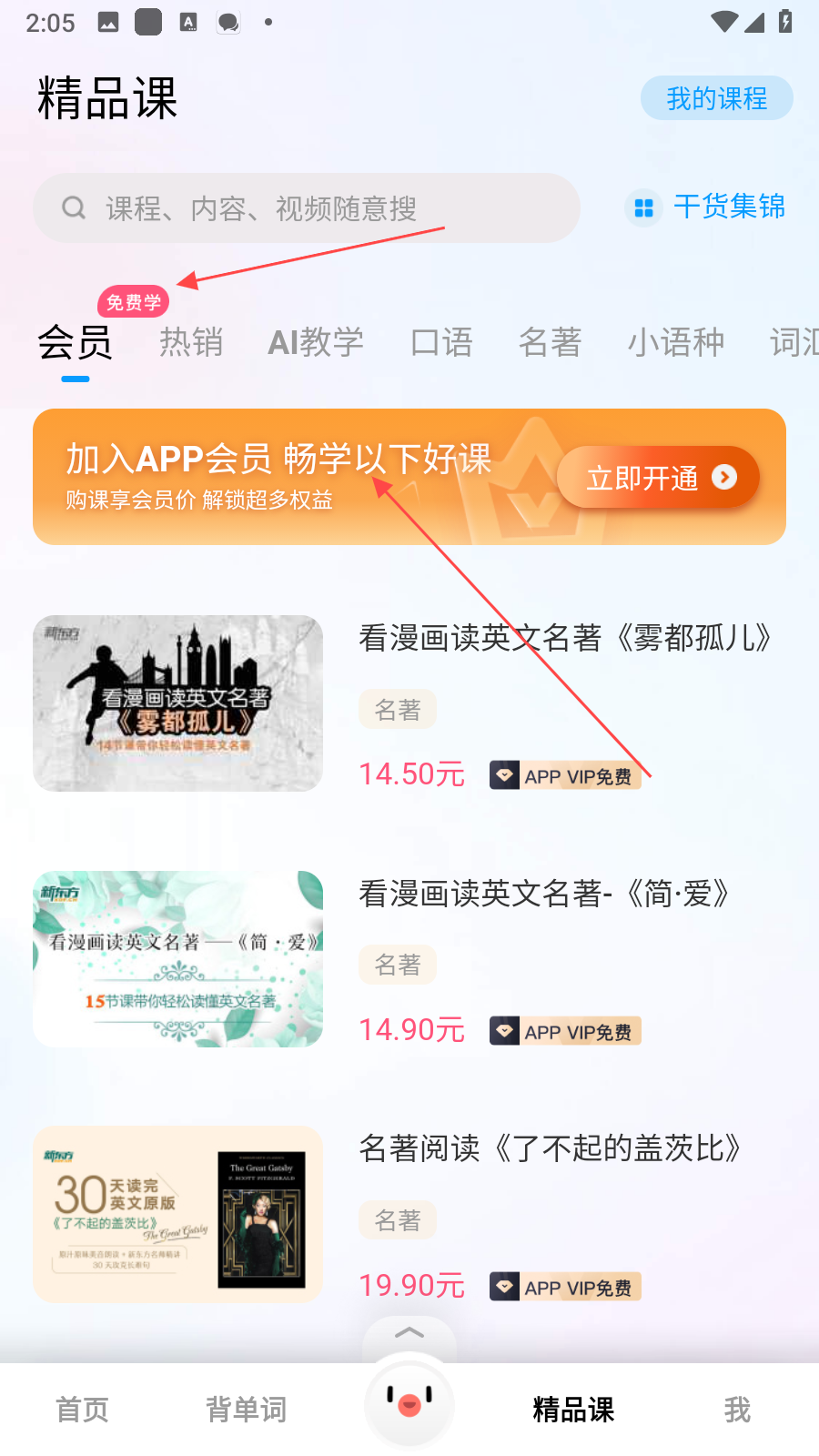
Task: Go to the 首页 tab
Action: [82, 1410]
